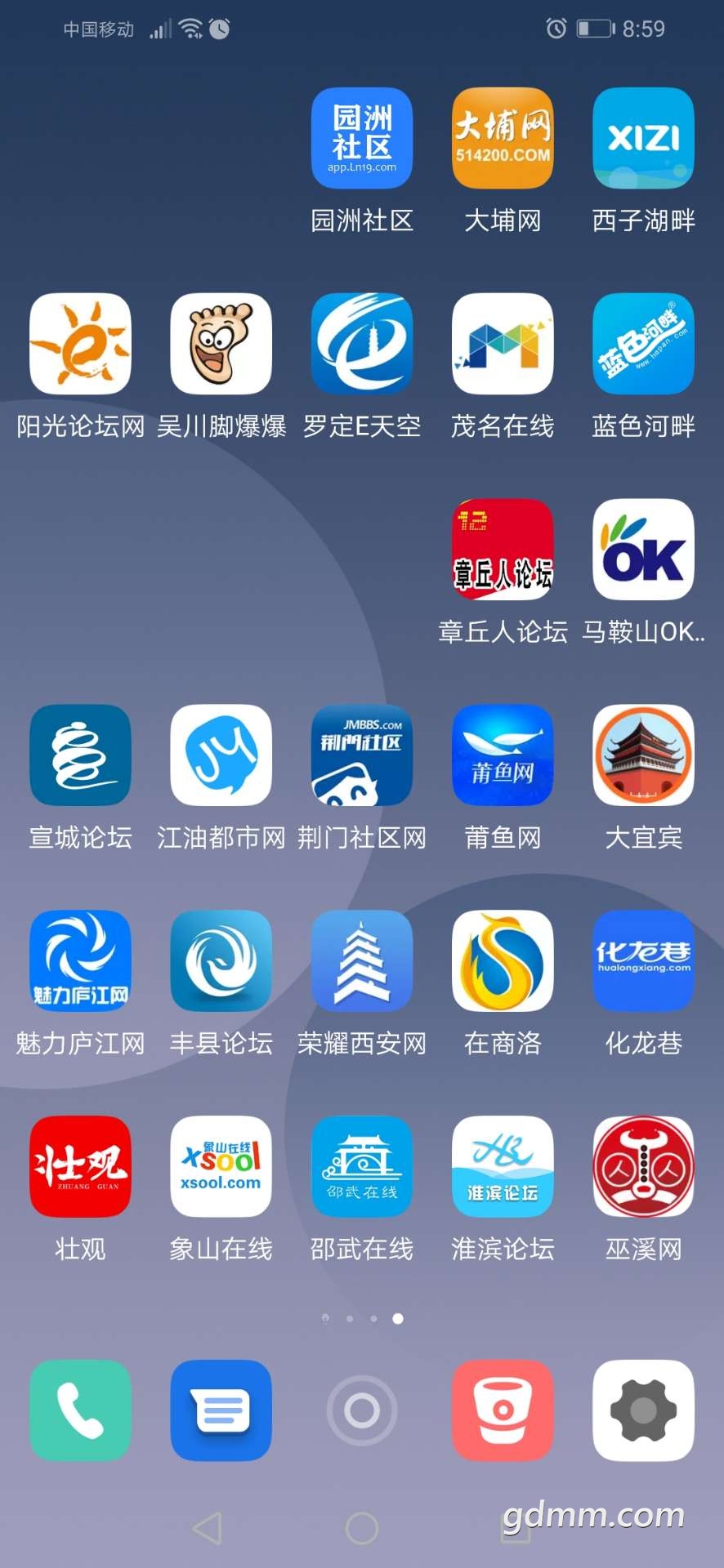Open the 茂名在线 app
Screen dimensions: 724x1568
click(503, 344)
